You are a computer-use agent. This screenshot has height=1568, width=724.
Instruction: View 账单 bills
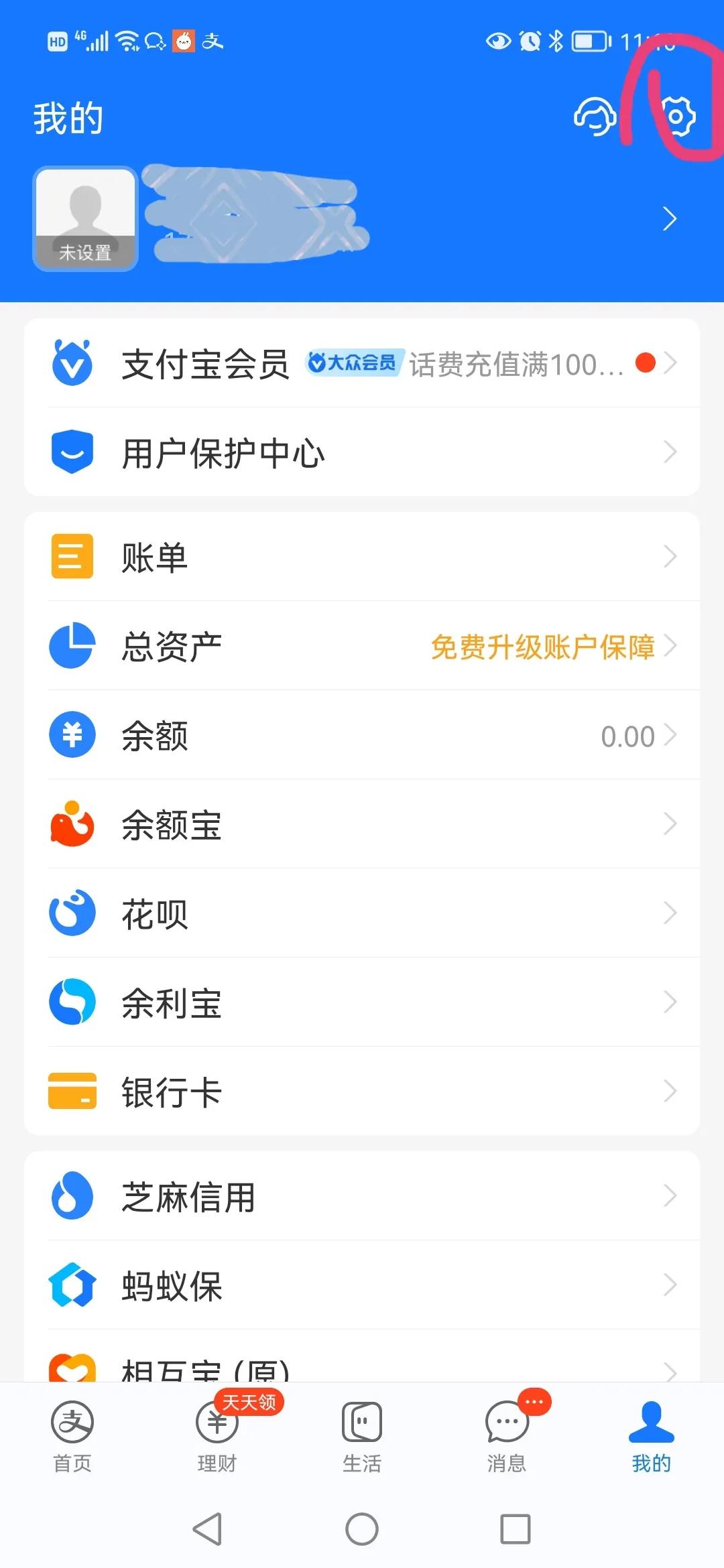click(362, 557)
